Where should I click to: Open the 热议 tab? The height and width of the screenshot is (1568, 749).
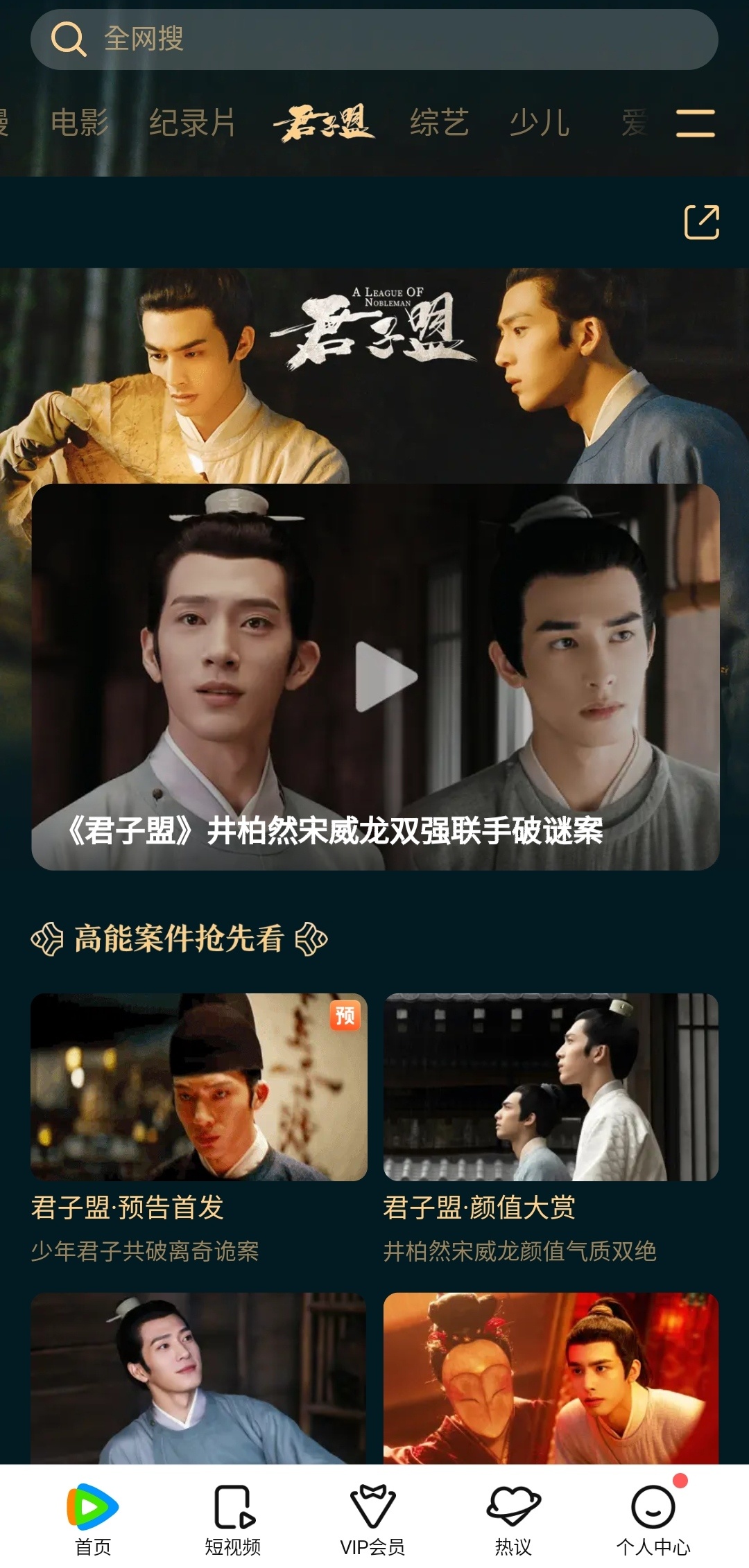tap(513, 1518)
